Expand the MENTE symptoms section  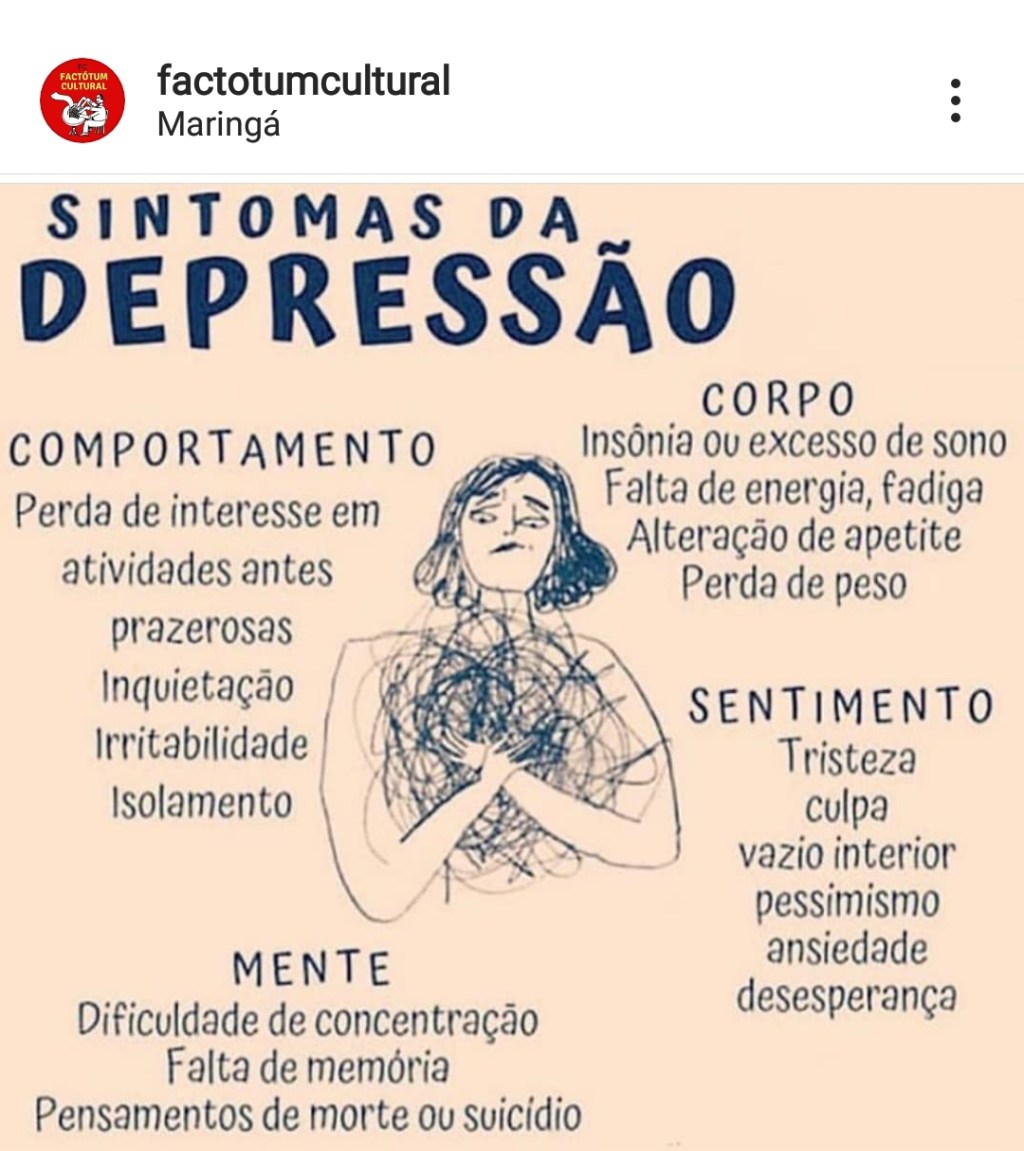click(310, 967)
